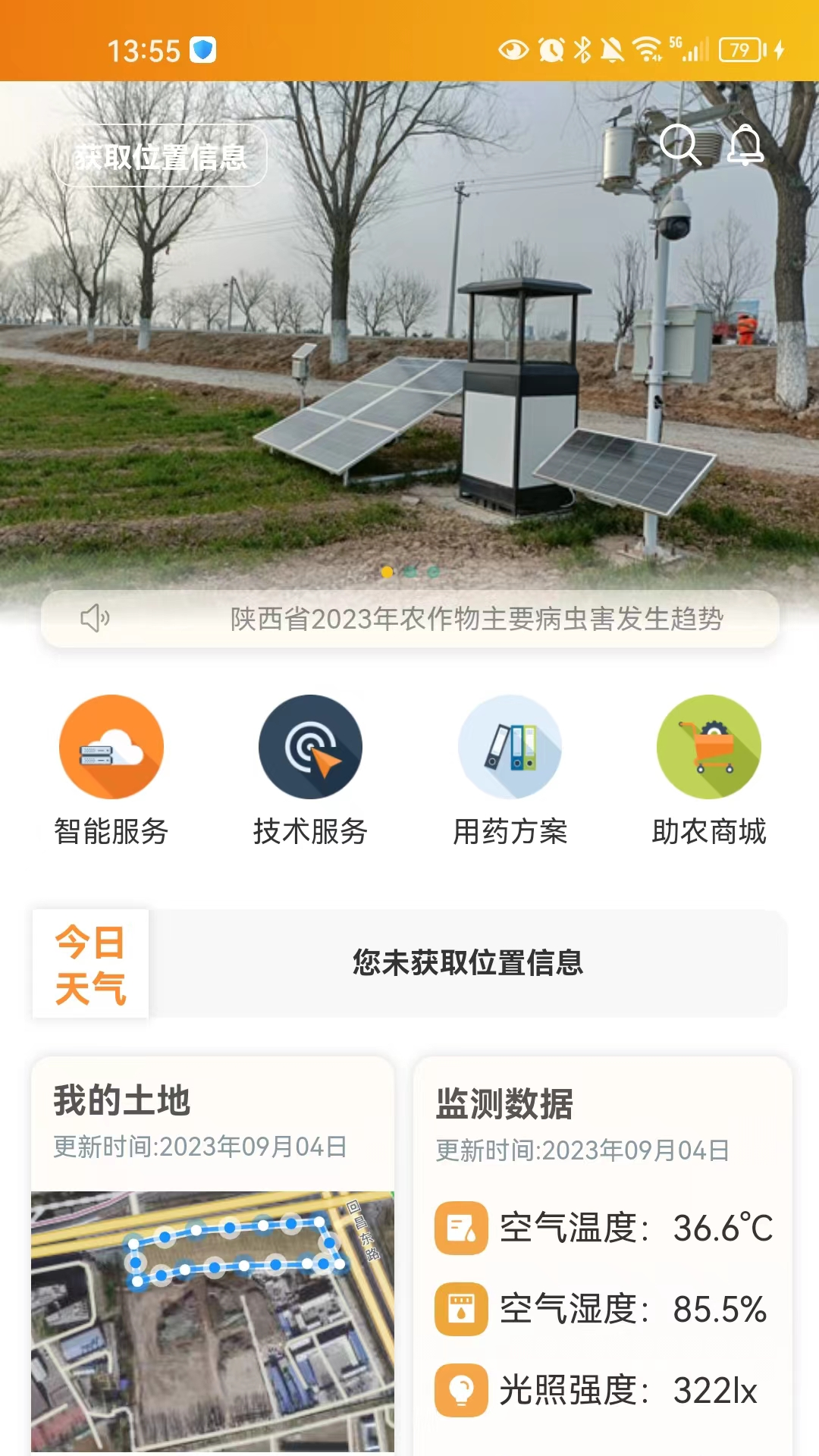819x1456 pixels.
Task: Tap the speaker icon on the announcement bar
Action: click(x=95, y=620)
